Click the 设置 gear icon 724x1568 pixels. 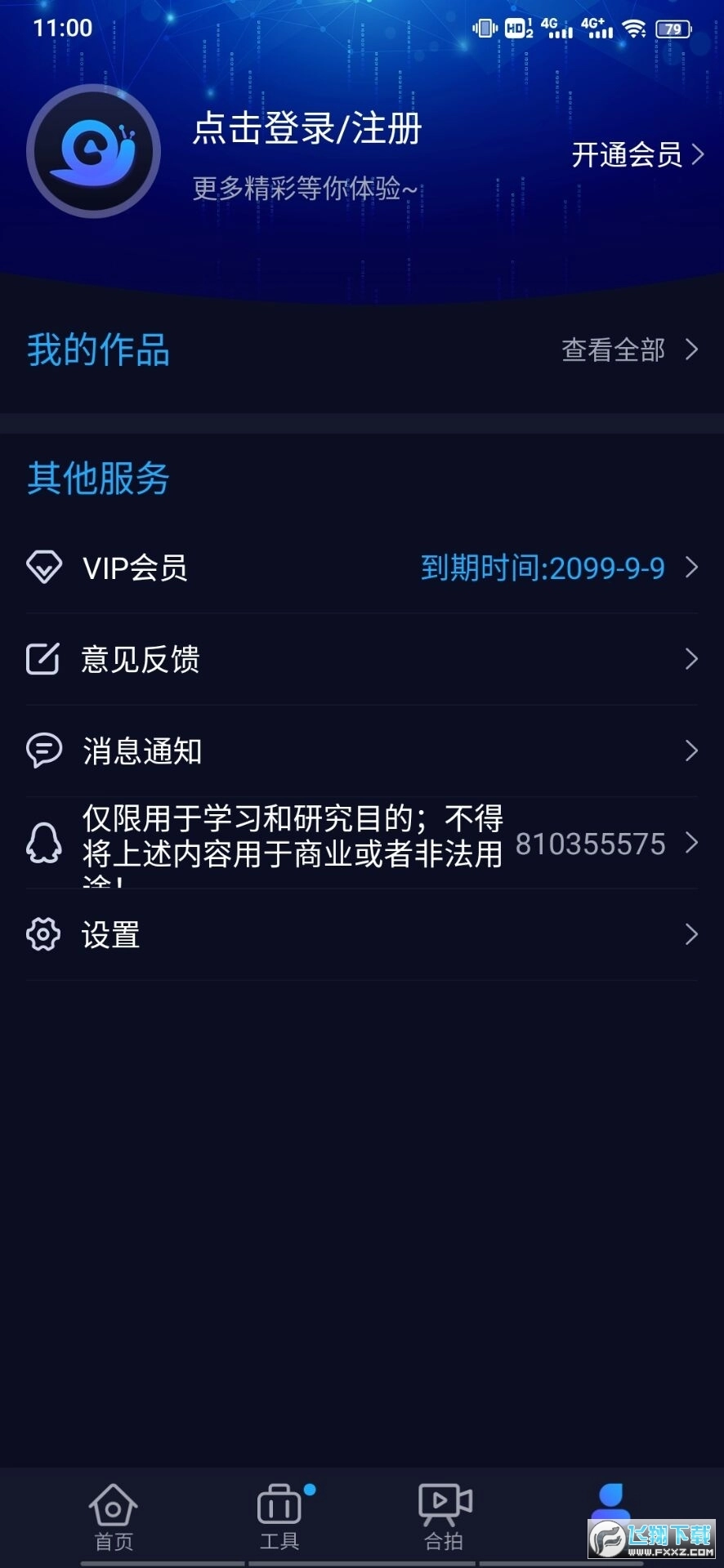(43, 933)
